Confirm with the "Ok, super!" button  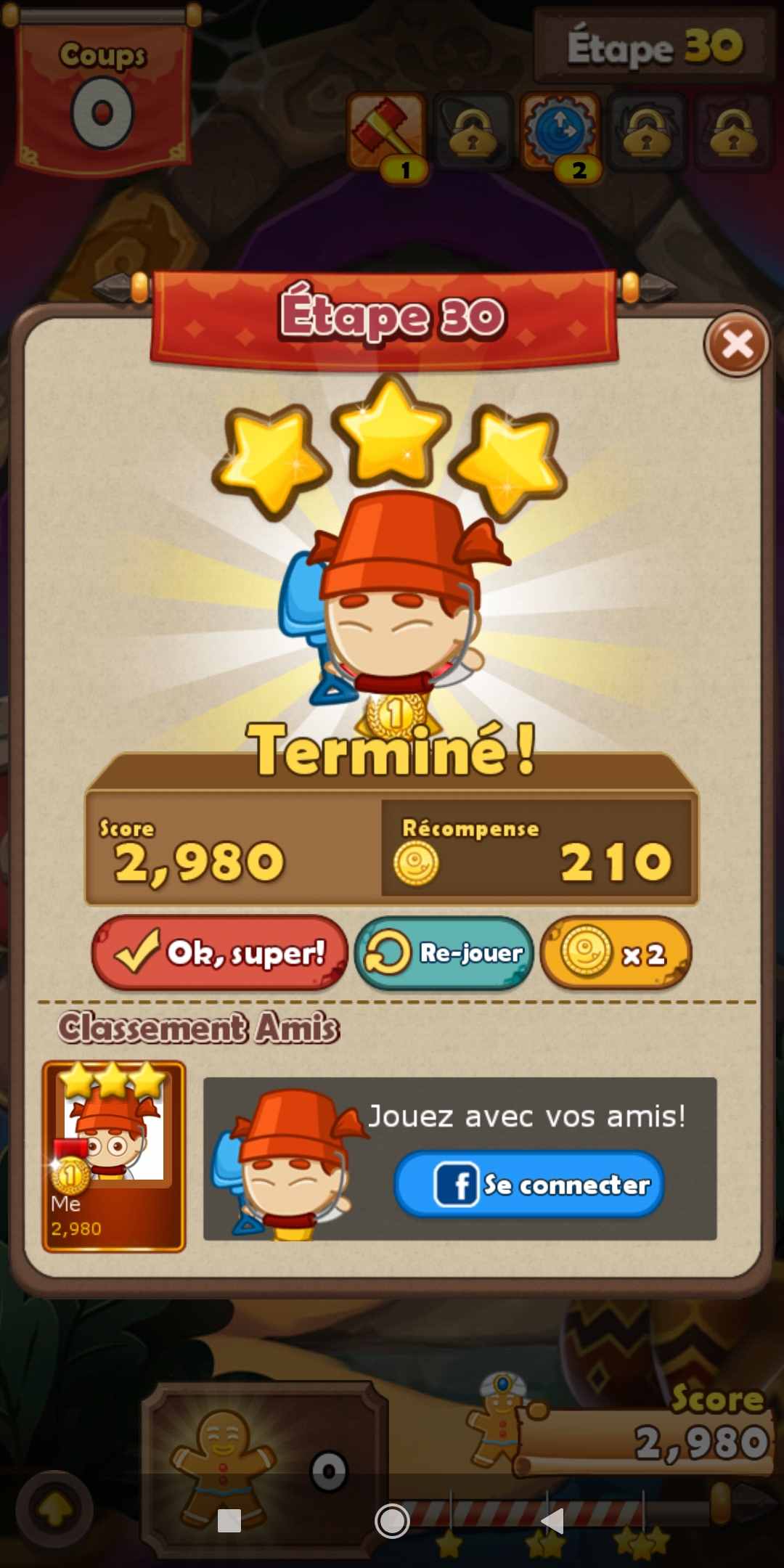click(220, 952)
